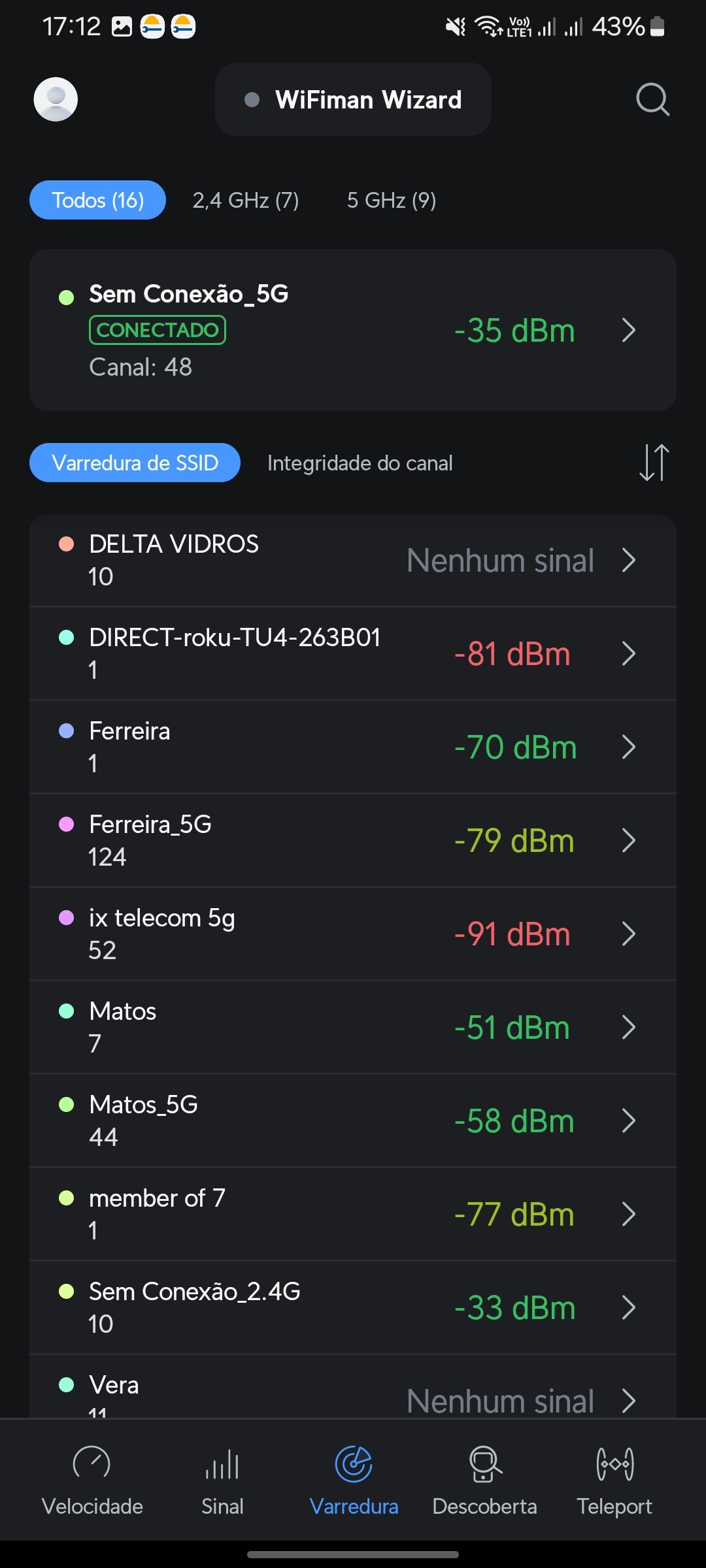Open Sem Conexão_2.4G network details
Screen dimensions: 706x1568
[353, 1308]
